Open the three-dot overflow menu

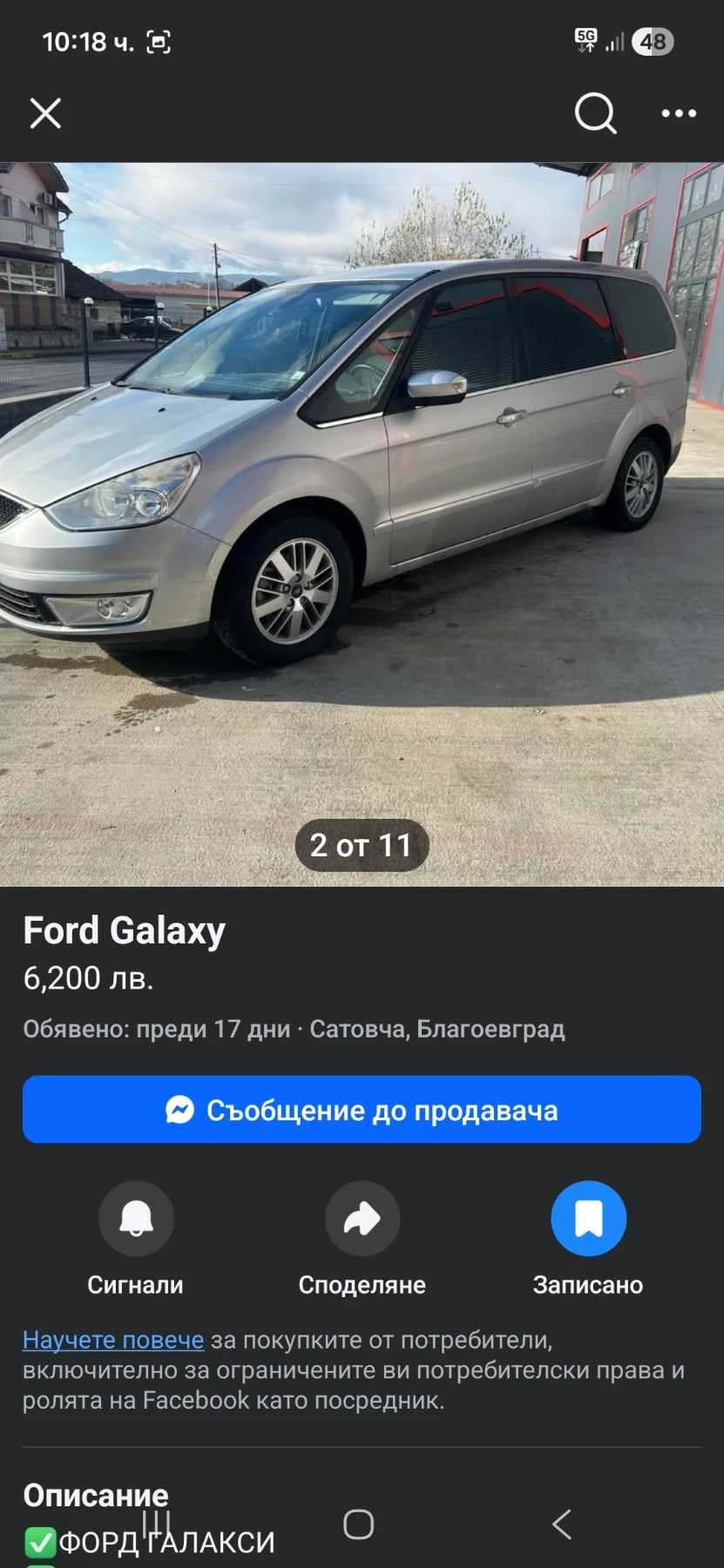point(678,113)
